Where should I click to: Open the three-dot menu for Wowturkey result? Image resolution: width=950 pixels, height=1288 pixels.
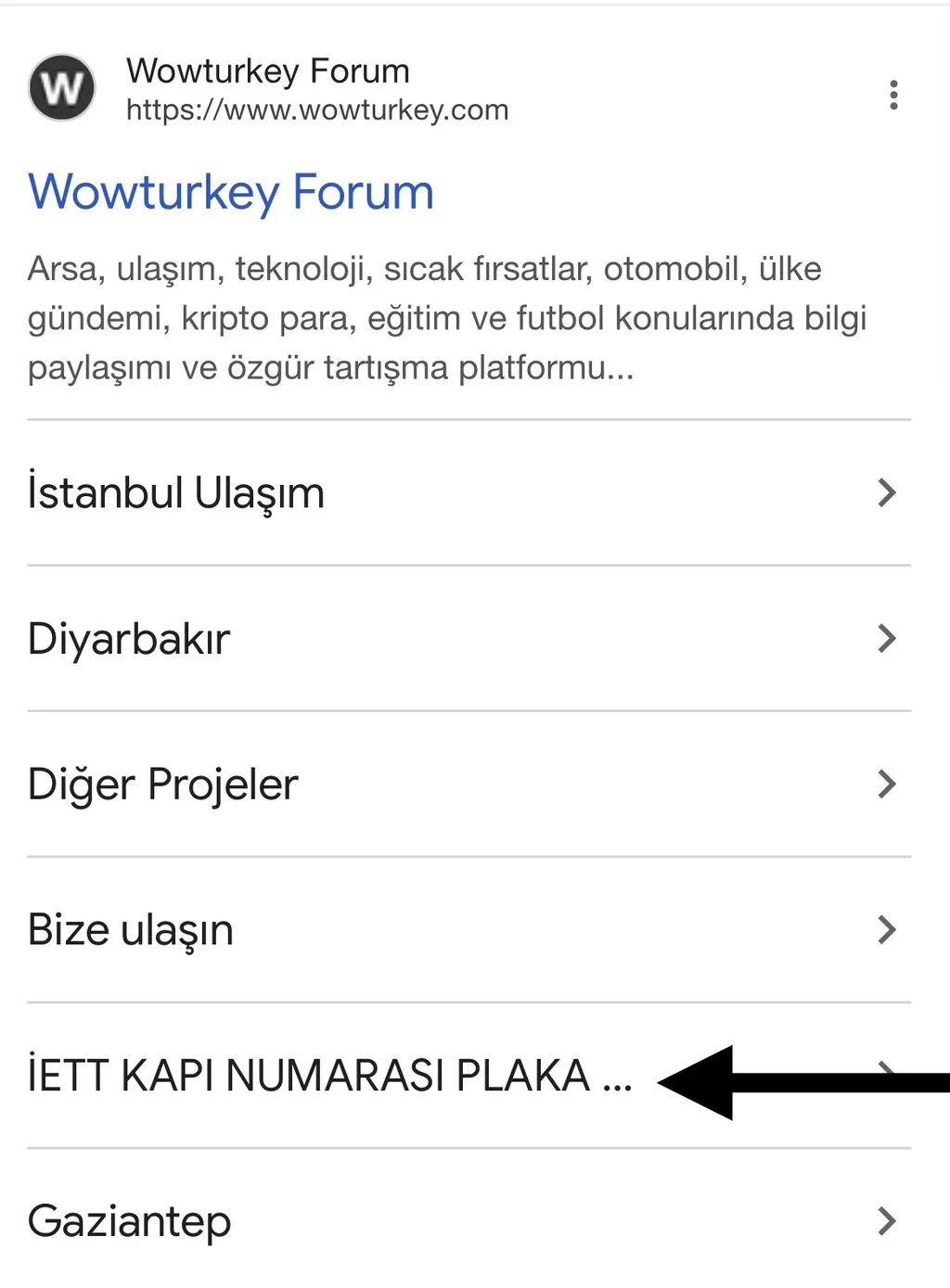(893, 95)
